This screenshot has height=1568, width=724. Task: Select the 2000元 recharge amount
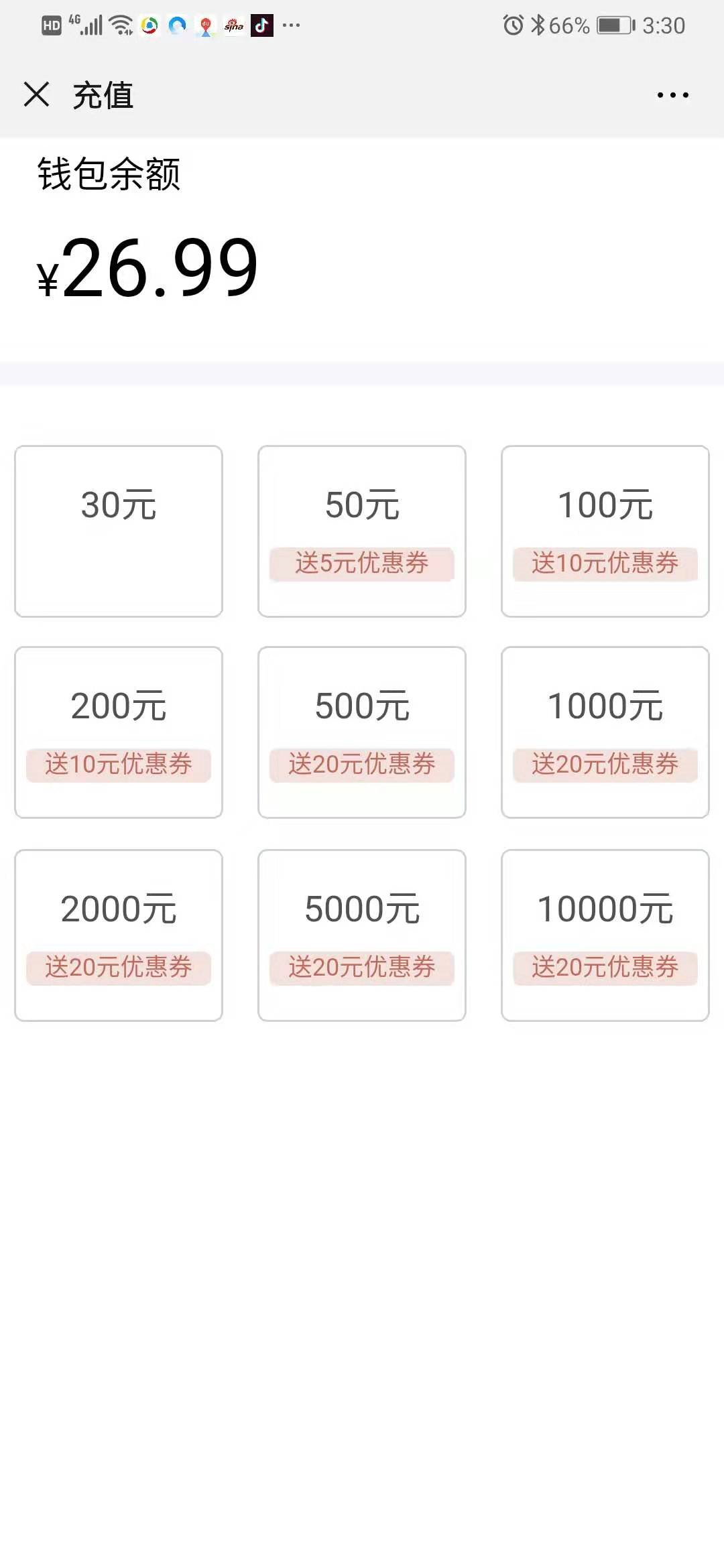click(119, 935)
